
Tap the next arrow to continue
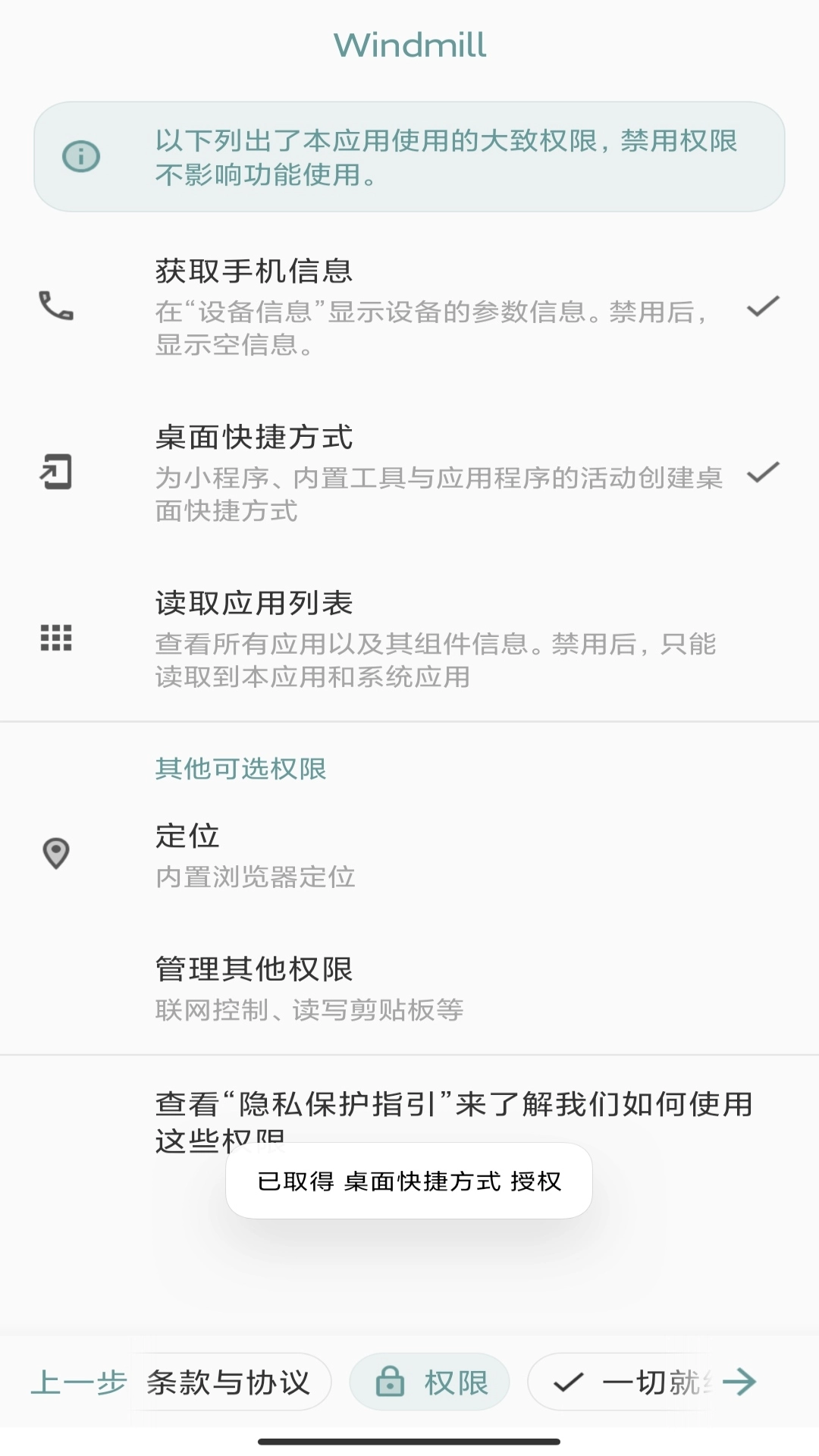click(x=739, y=1382)
